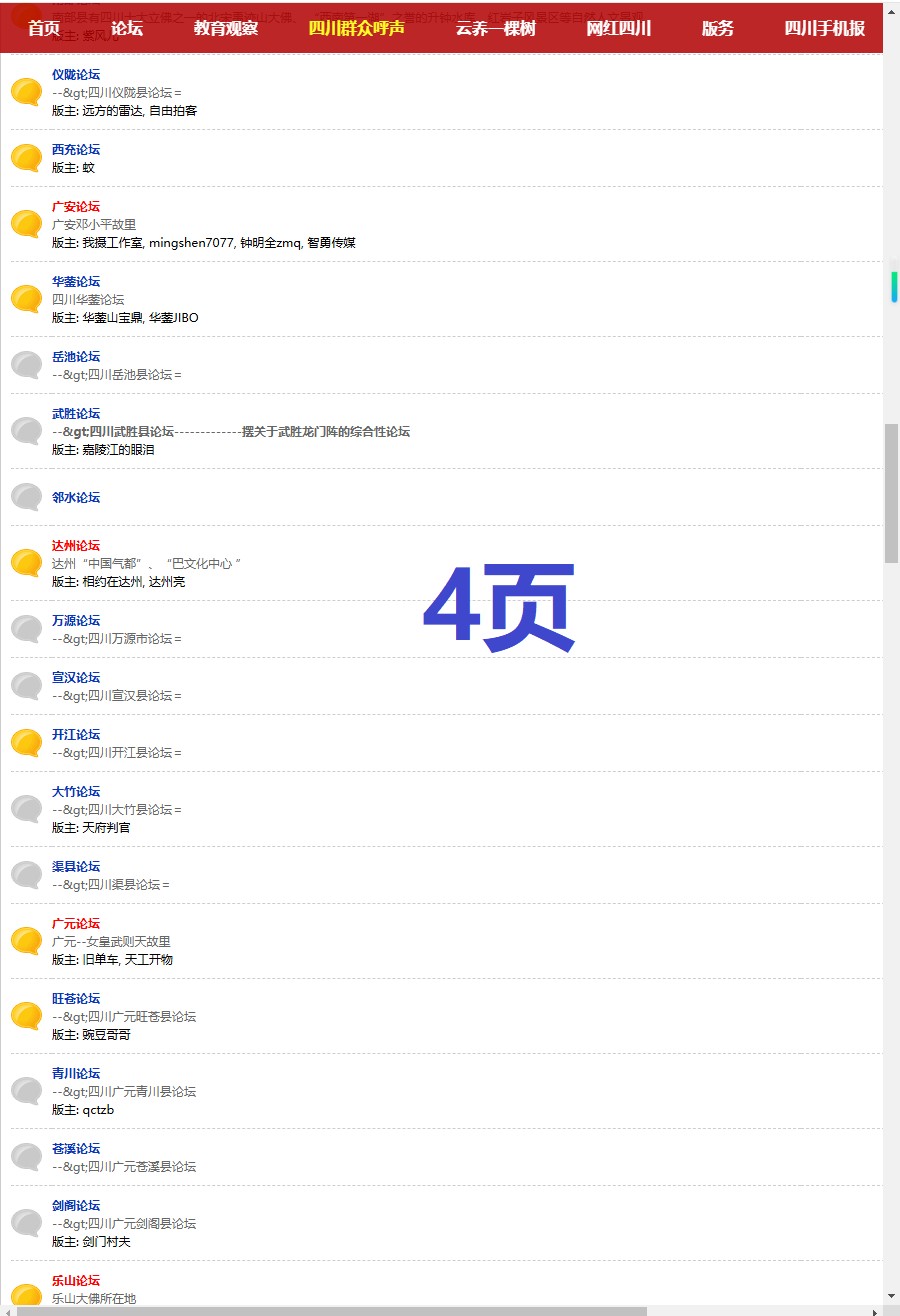Open the 云养一棵树 nav item
900x1316 pixels.
(x=496, y=28)
